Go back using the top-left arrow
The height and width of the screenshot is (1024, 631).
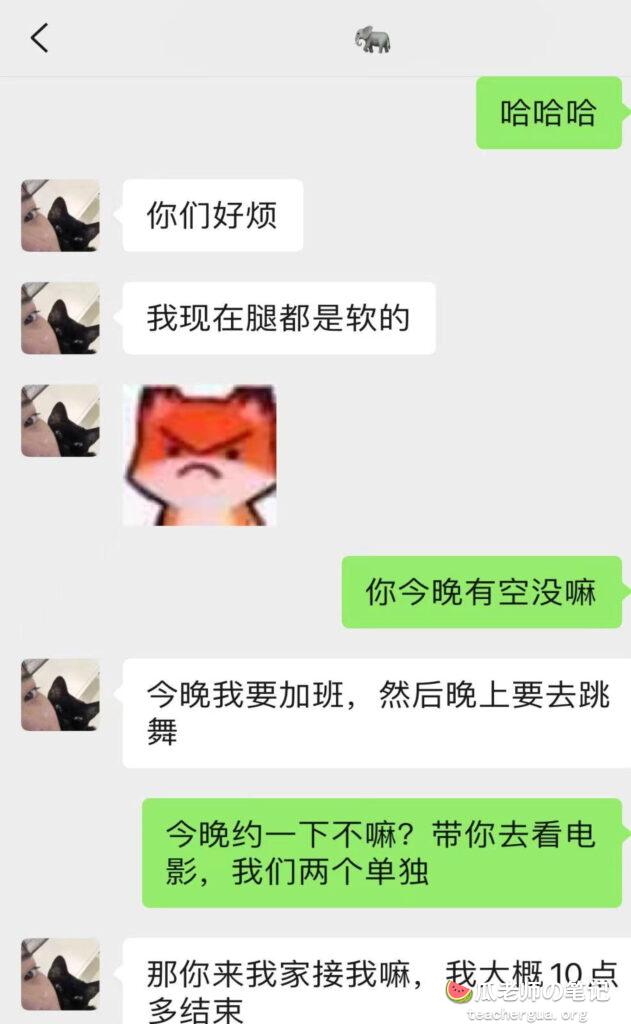[x=39, y=39]
